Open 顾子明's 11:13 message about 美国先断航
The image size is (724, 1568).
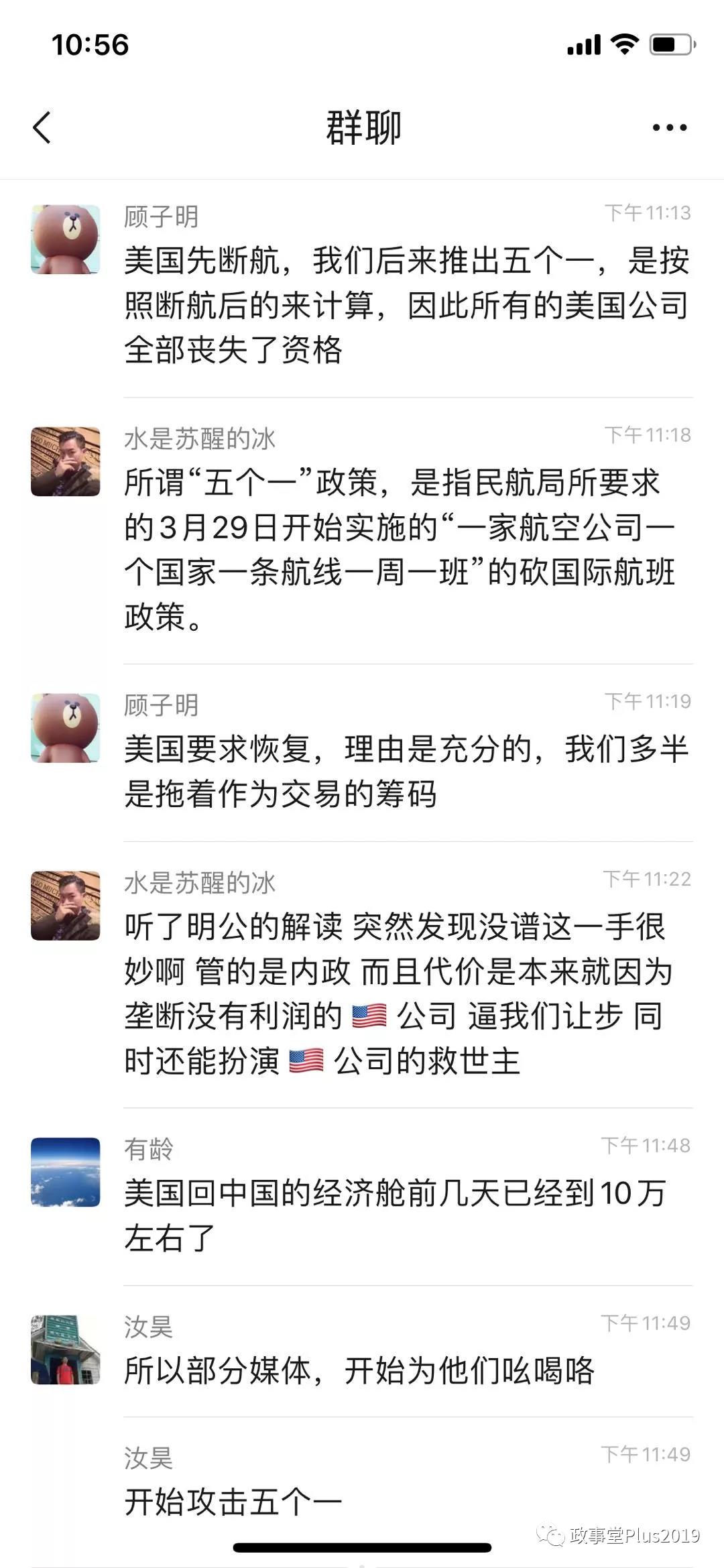point(406,306)
